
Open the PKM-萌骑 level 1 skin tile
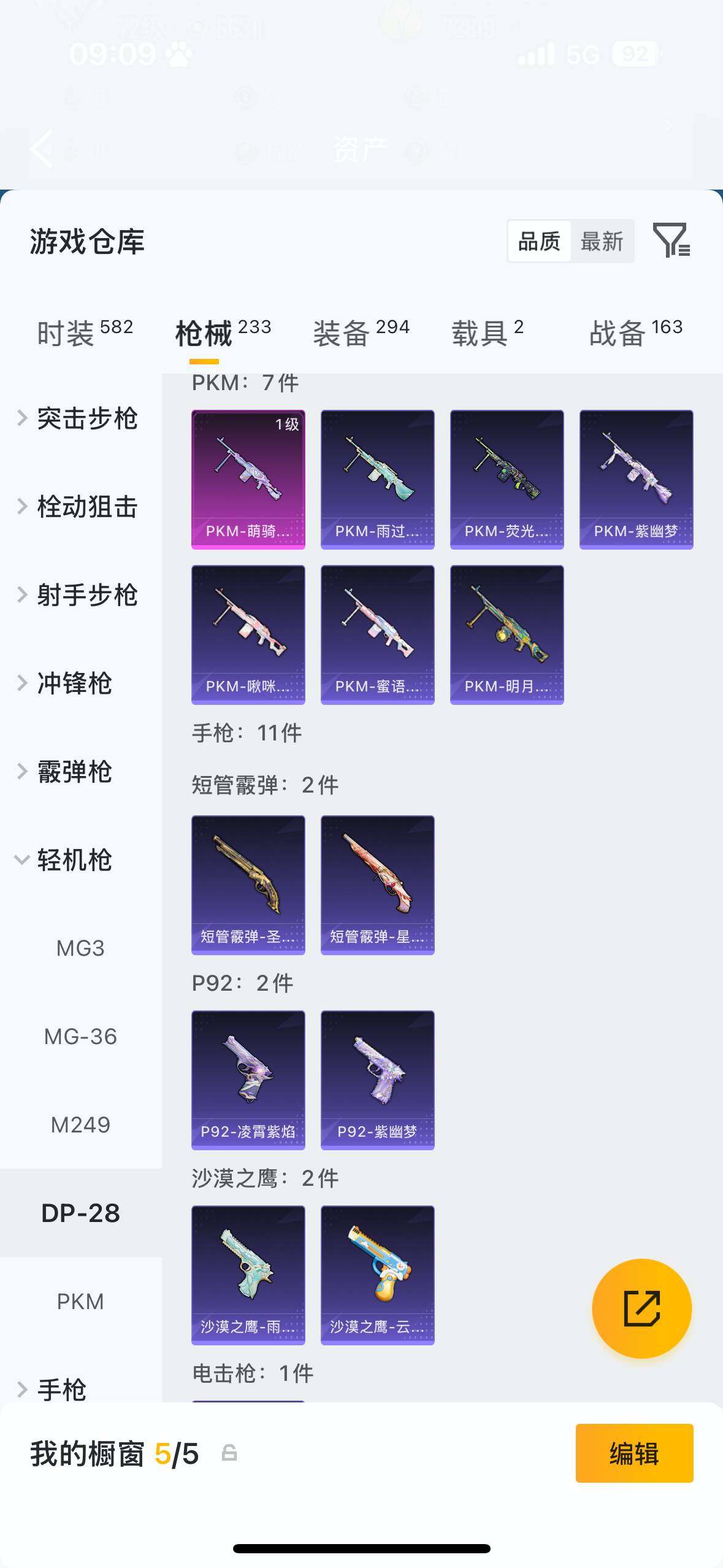[x=248, y=480]
